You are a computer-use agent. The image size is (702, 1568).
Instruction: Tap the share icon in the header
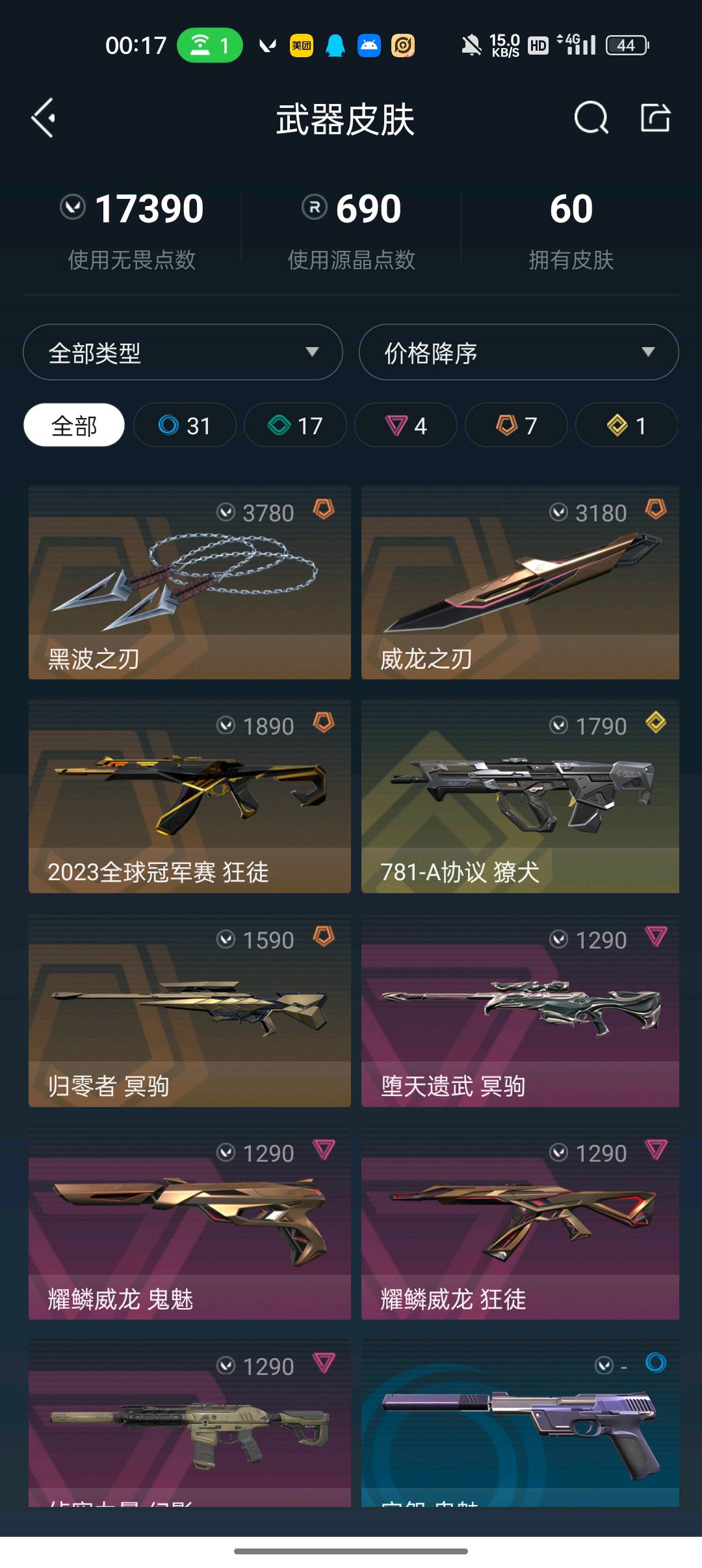tap(655, 118)
